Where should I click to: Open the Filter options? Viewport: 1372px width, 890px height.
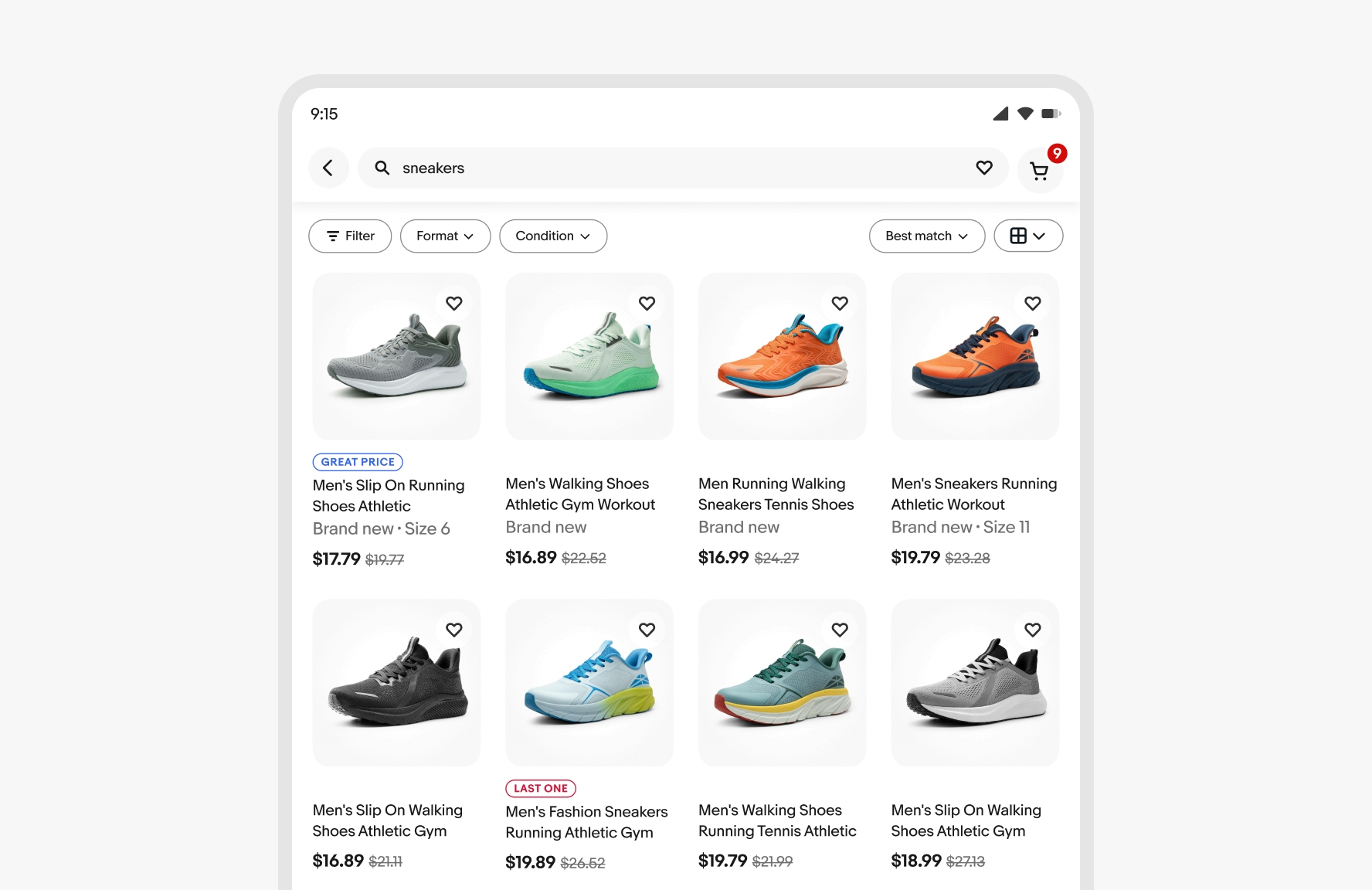(350, 236)
